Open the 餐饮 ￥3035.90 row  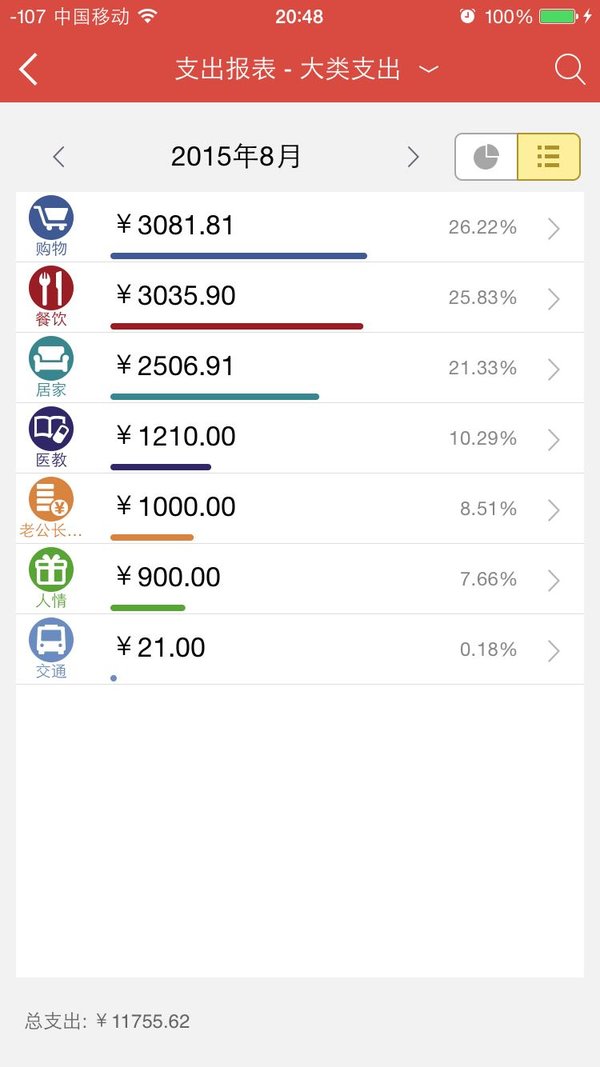(300, 297)
